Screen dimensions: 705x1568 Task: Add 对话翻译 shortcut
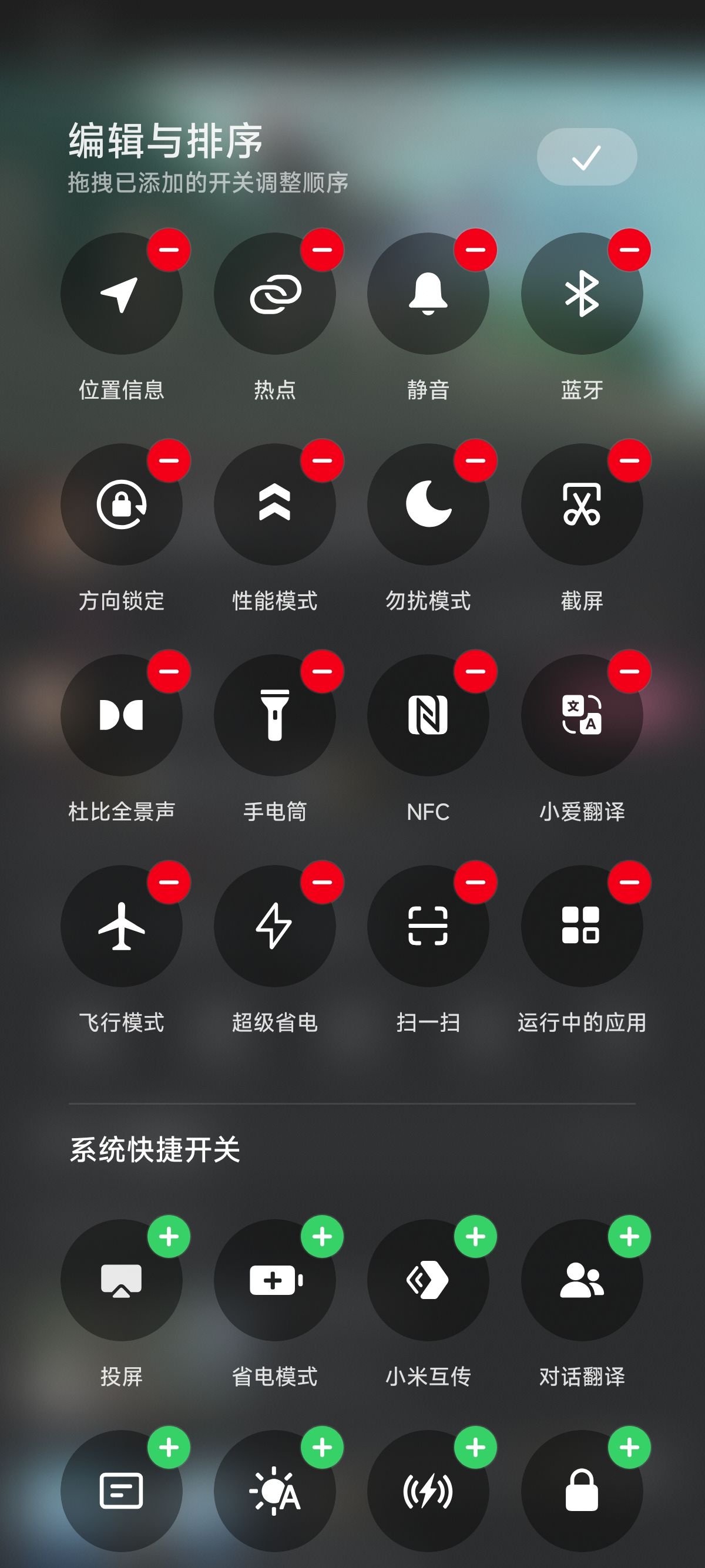[x=629, y=1236]
